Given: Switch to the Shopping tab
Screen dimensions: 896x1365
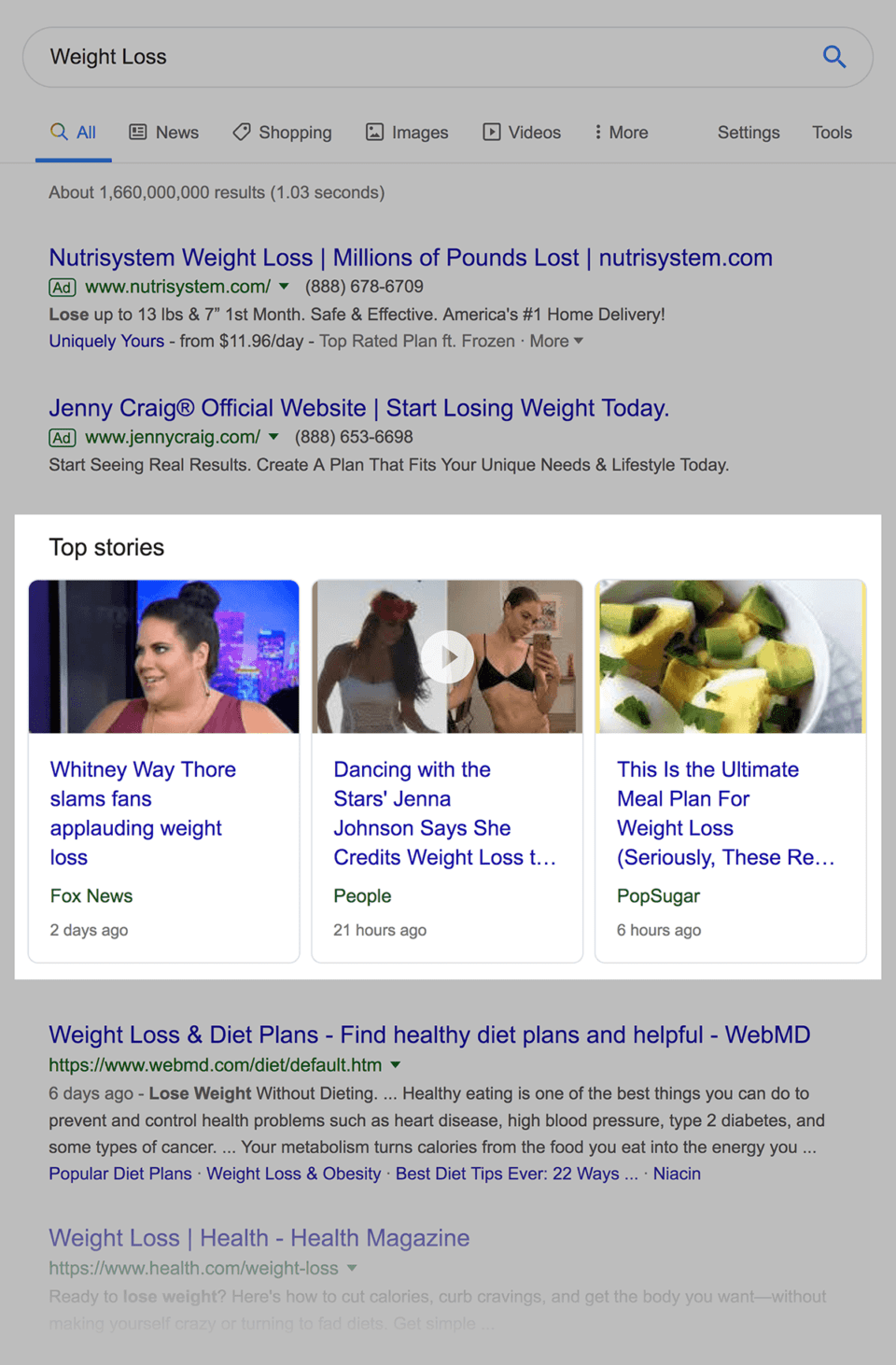Looking at the screenshot, I should click(x=282, y=133).
